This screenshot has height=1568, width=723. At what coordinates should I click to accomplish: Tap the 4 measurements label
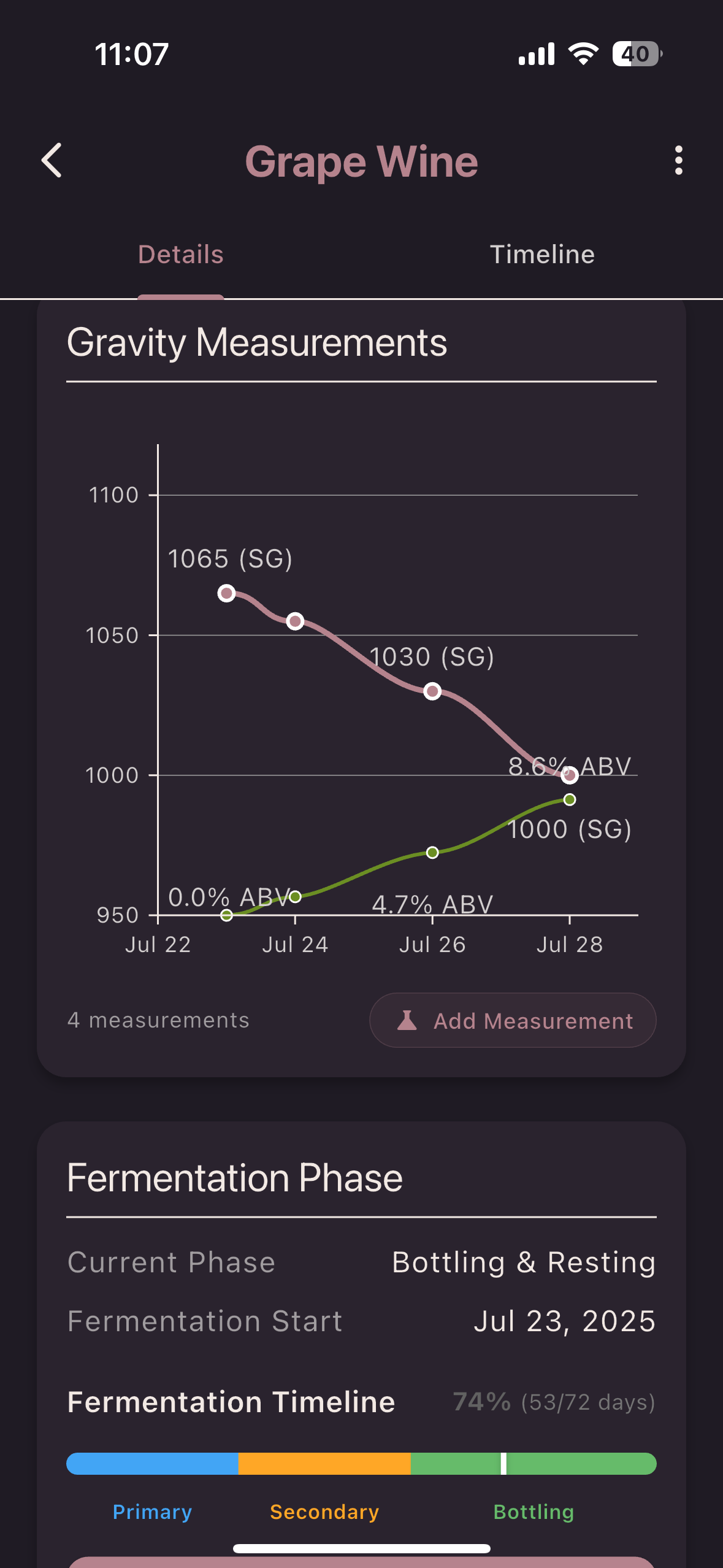click(x=157, y=1020)
